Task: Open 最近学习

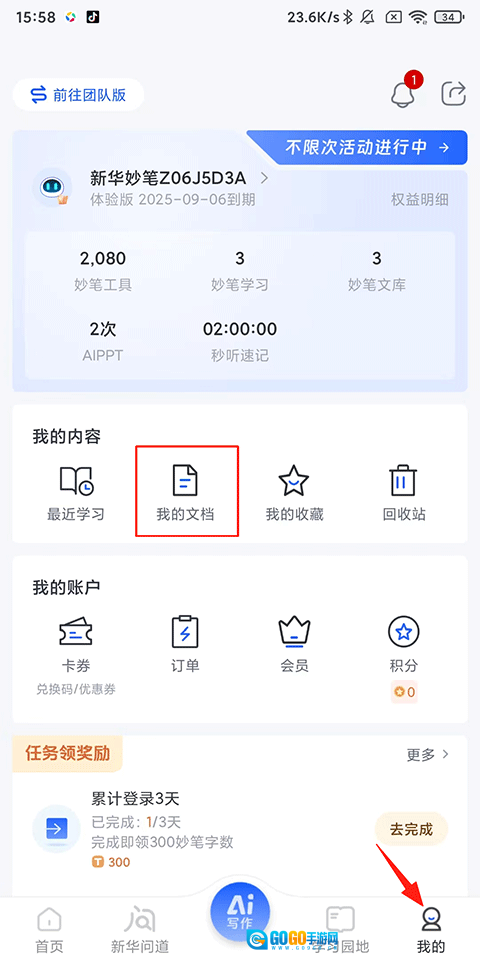Action: point(76,493)
